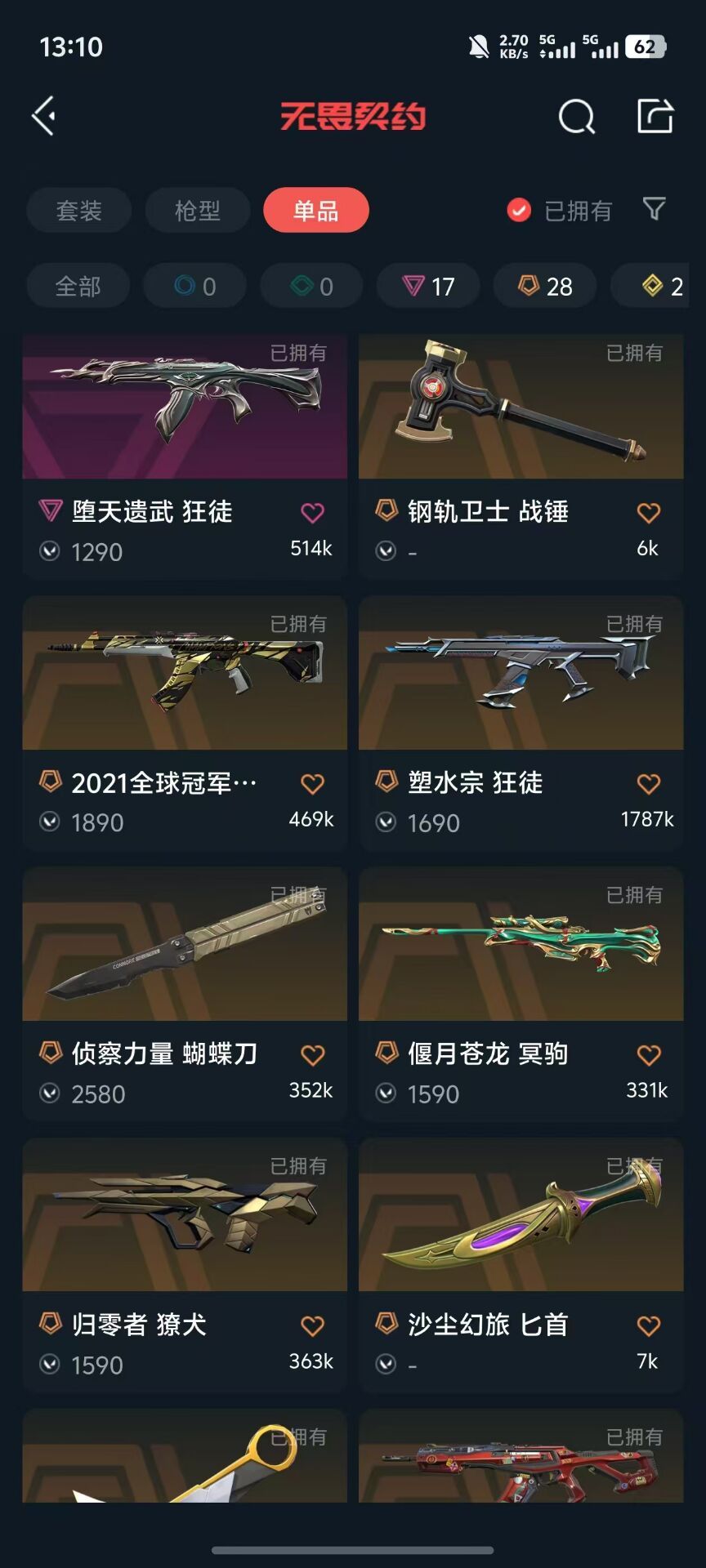Filter by the orange tier chip showing 28
The height and width of the screenshot is (1568, 706).
[x=545, y=286]
